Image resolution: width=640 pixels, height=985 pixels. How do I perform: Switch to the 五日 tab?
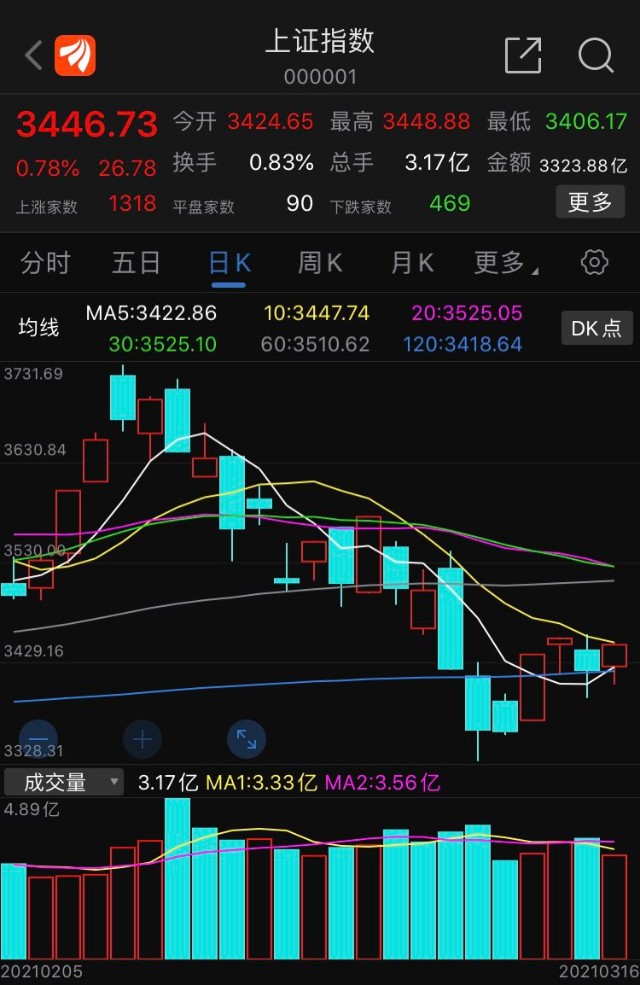(x=136, y=263)
